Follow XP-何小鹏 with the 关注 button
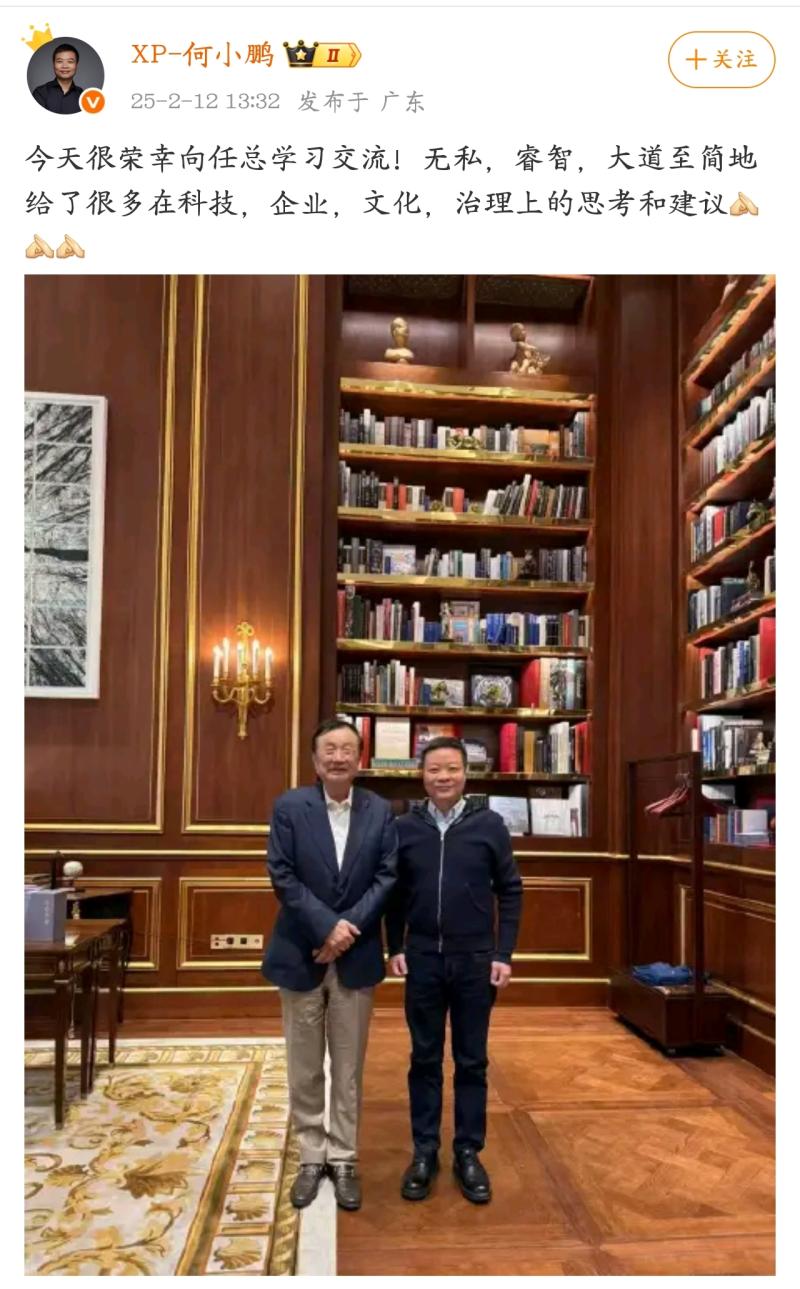This screenshot has width=800, height=1289. click(721, 60)
